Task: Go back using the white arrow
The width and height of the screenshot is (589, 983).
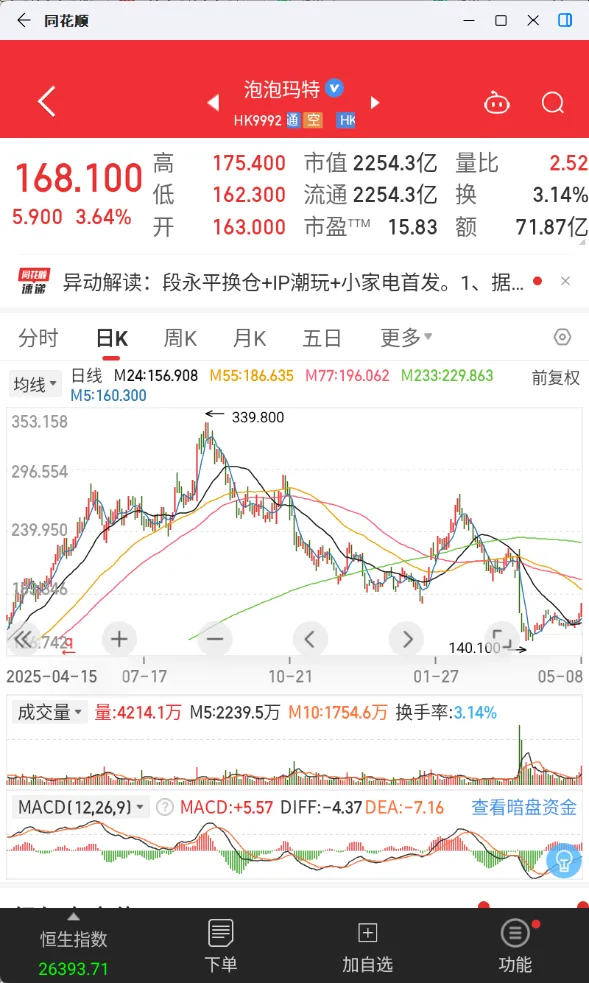Action: click(47, 102)
